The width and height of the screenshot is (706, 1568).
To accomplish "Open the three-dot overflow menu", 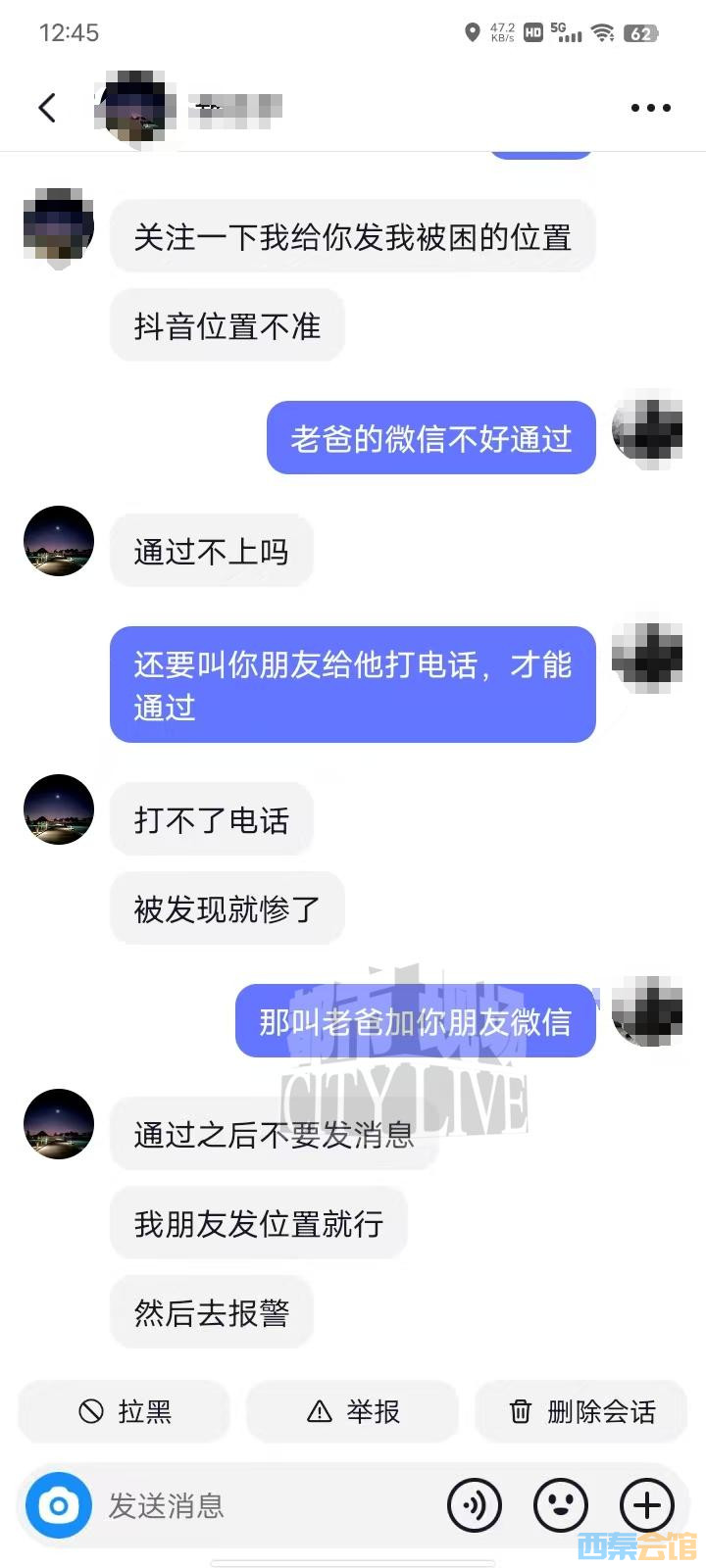I will (x=650, y=108).
